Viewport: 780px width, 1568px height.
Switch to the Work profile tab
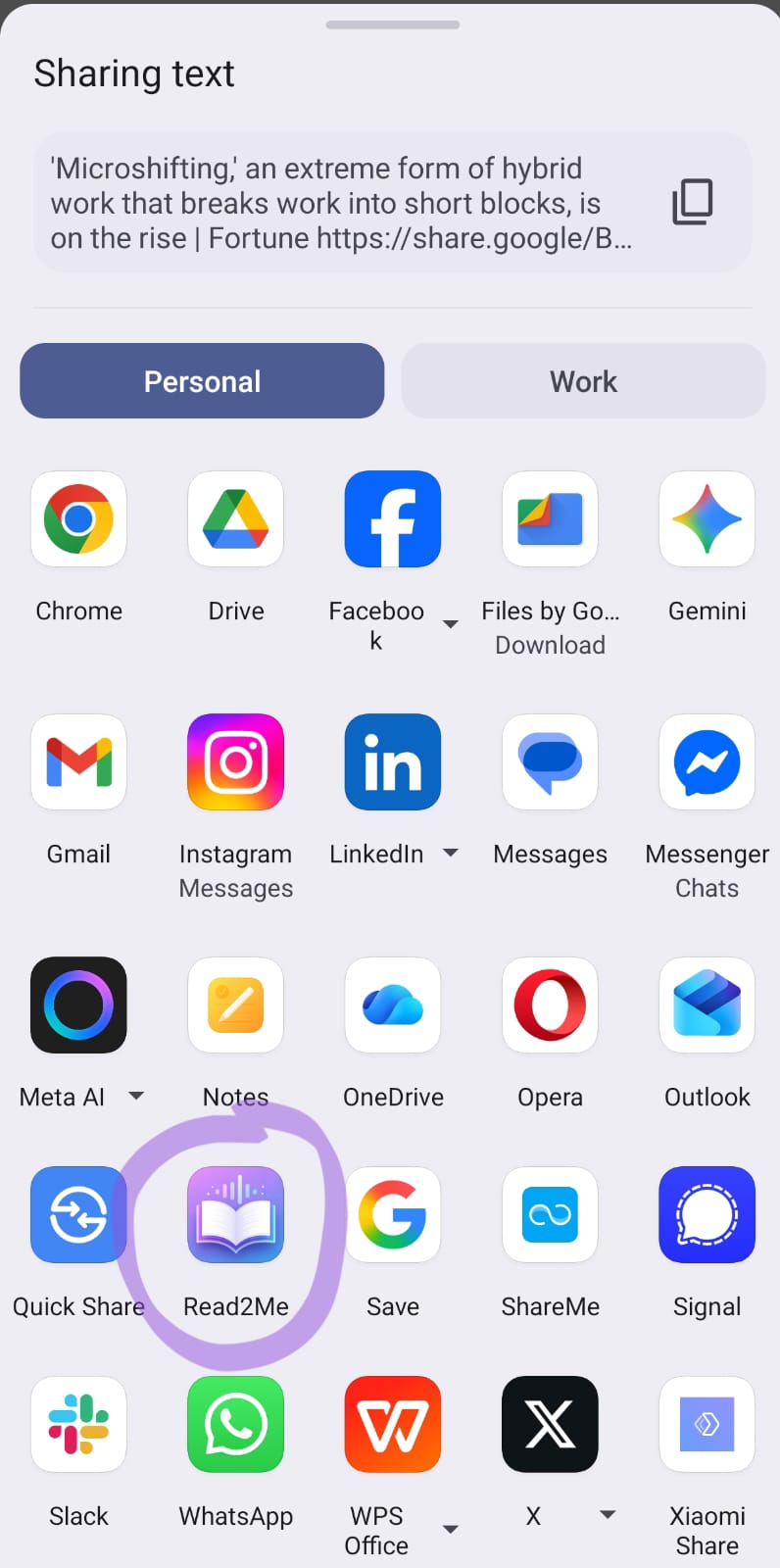pyautogui.click(x=582, y=380)
